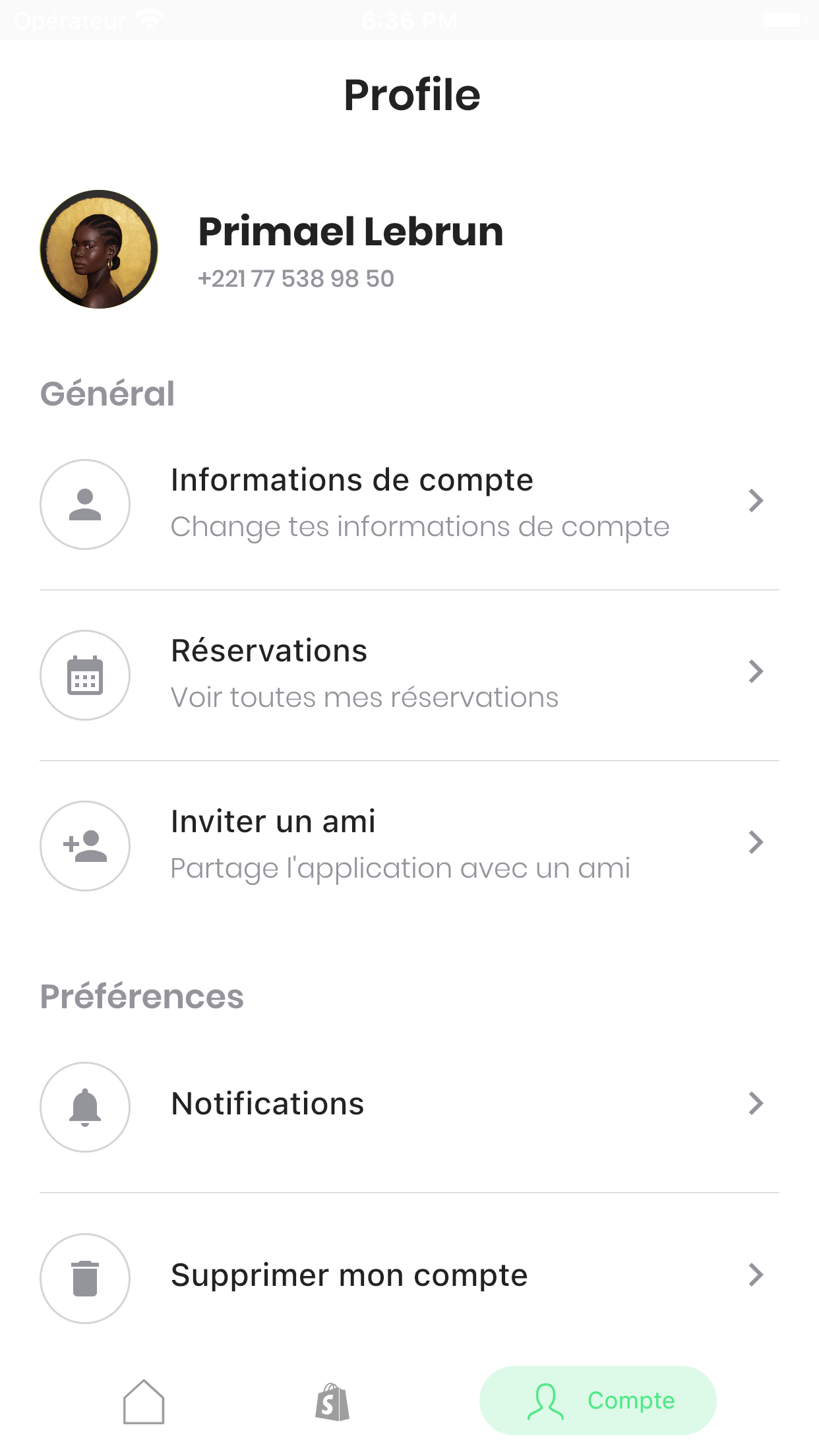This screenshot has width=819, height=1456.
Task: Open Notifications via its right chevron
Action: click(756, 1105)
